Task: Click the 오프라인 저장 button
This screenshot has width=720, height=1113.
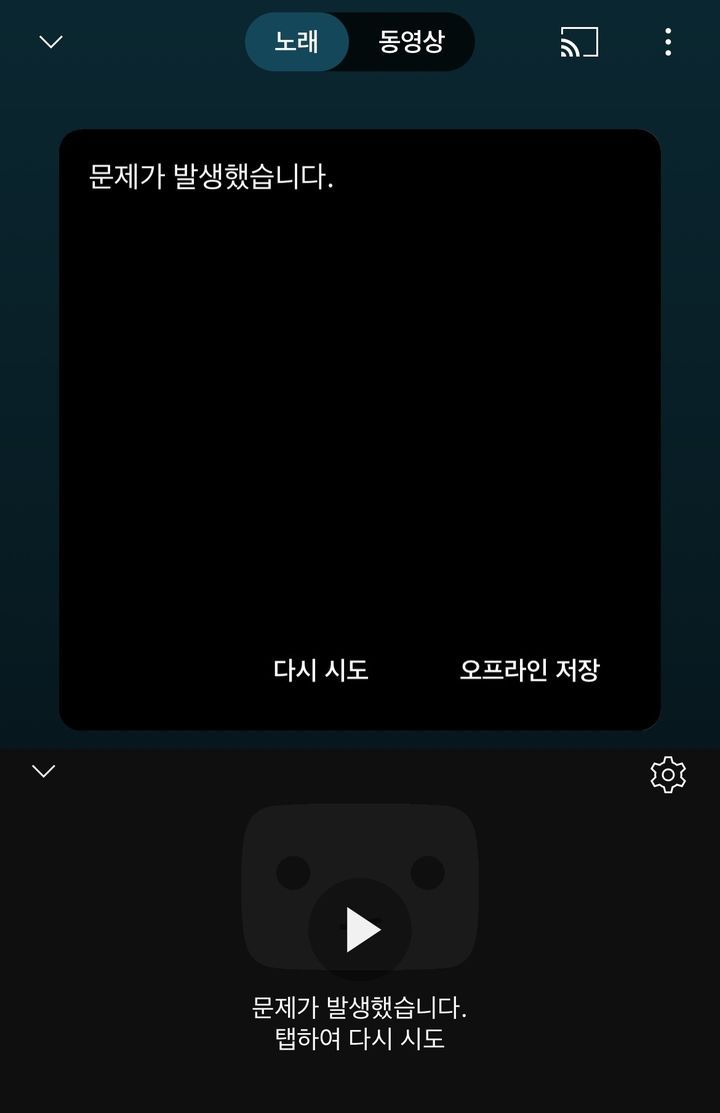Action: pyautogui.click(x=527, y=671)
